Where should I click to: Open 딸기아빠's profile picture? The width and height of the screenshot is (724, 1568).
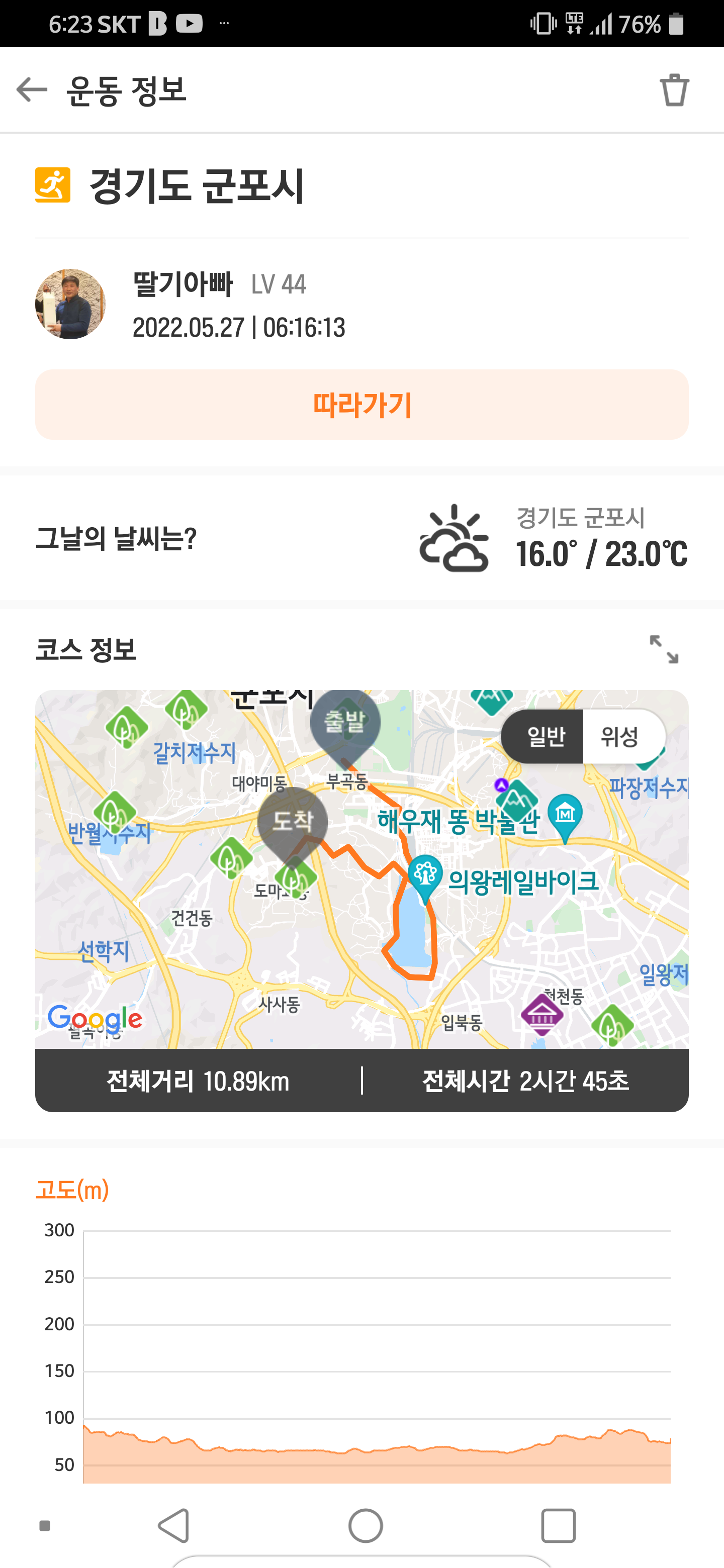(70, 305)
